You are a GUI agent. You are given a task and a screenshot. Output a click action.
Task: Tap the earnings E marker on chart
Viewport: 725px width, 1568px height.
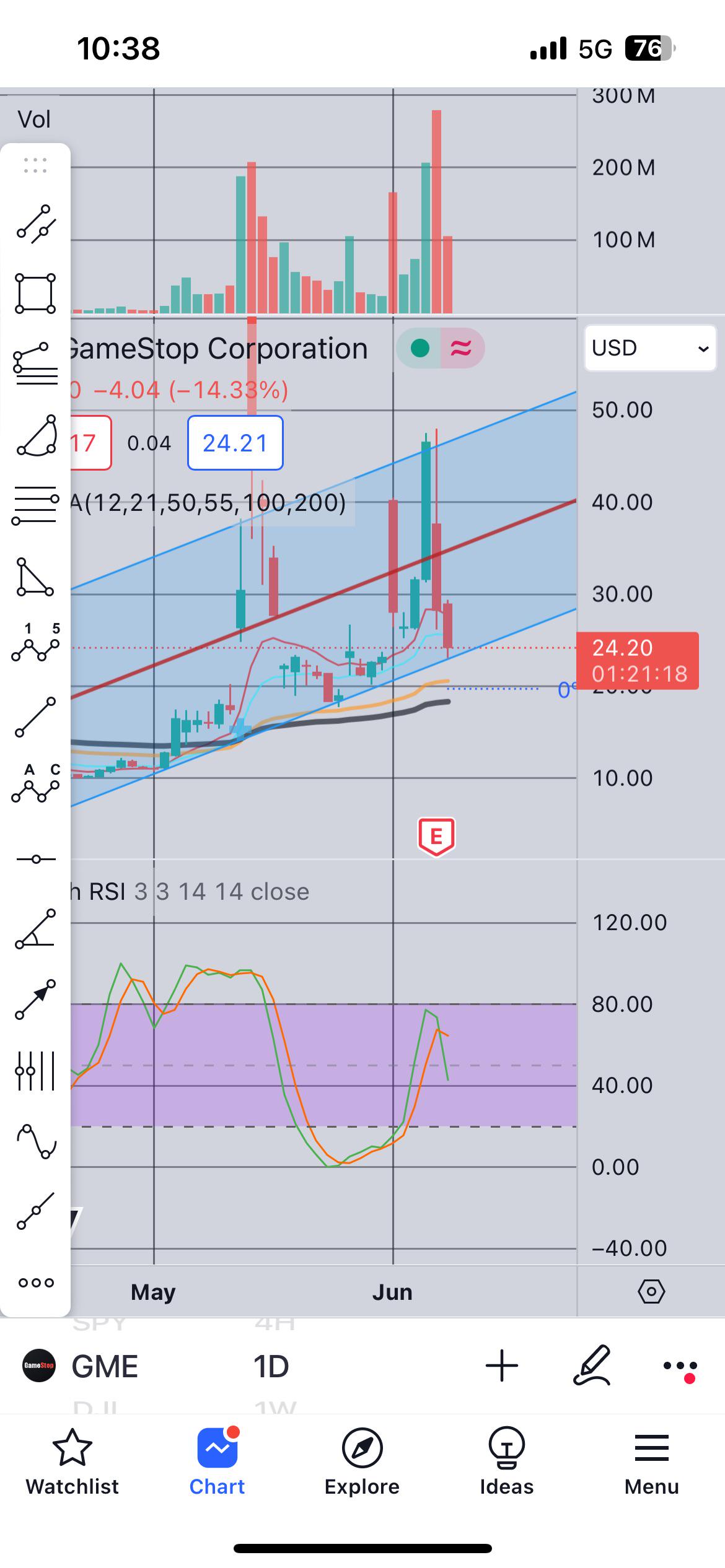click(436, 837)
